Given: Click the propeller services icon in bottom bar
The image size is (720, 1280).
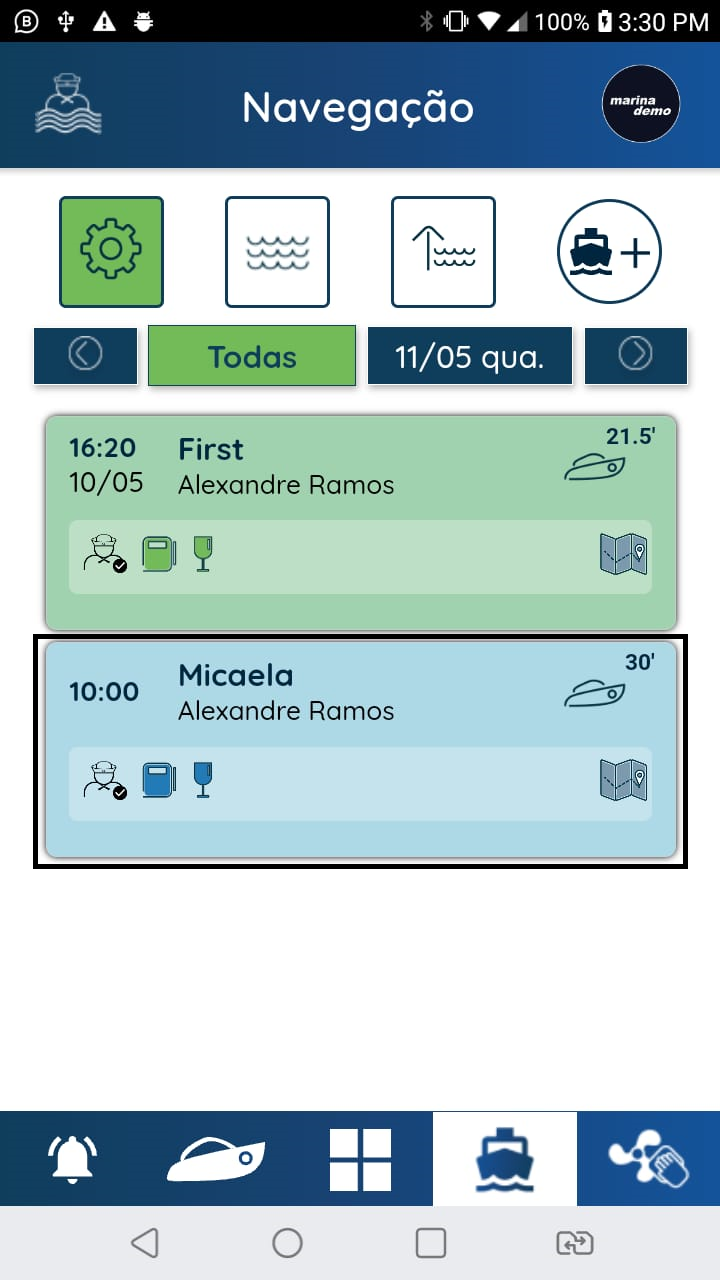Looking at the screenshot, I should click(x=648, y=1157).
